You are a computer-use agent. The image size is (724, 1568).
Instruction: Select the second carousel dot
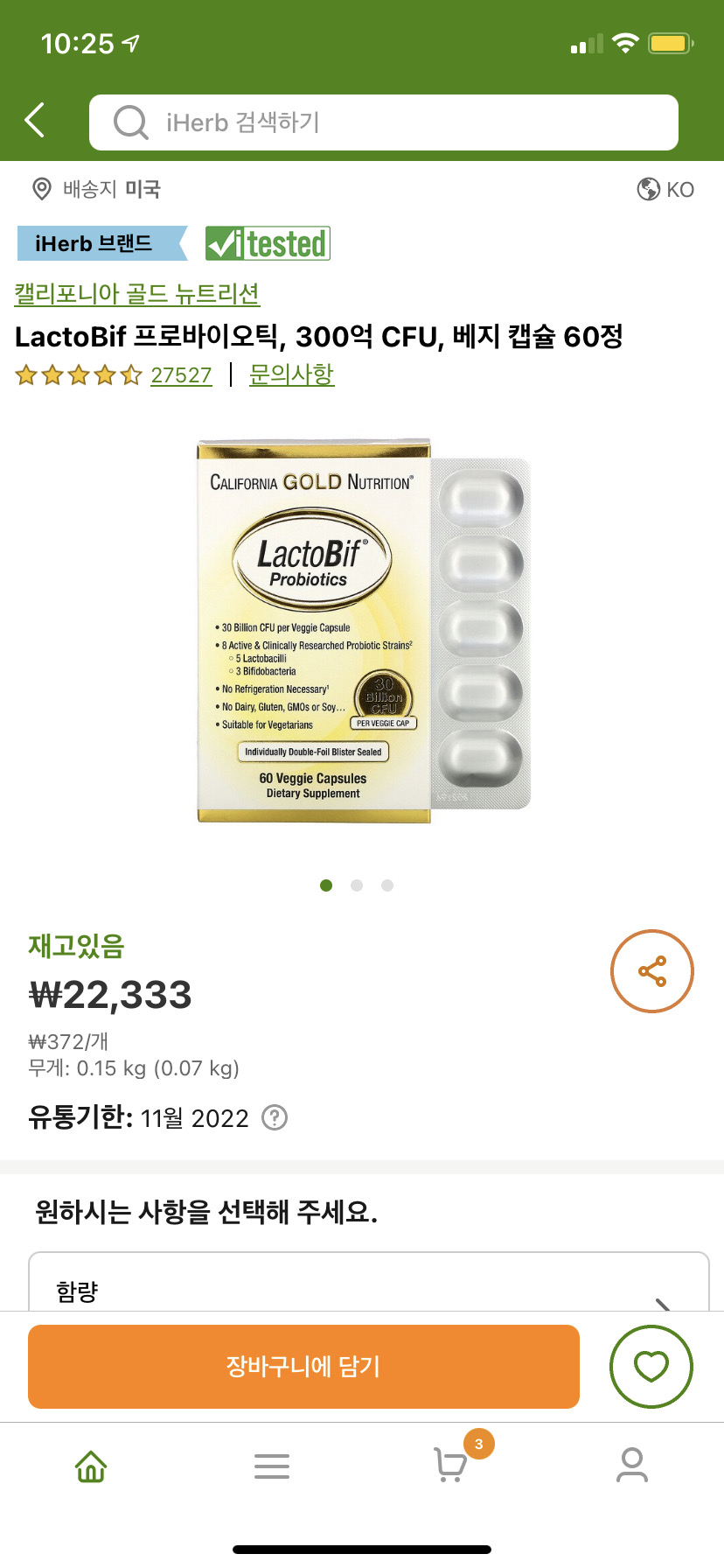point(356,885)
